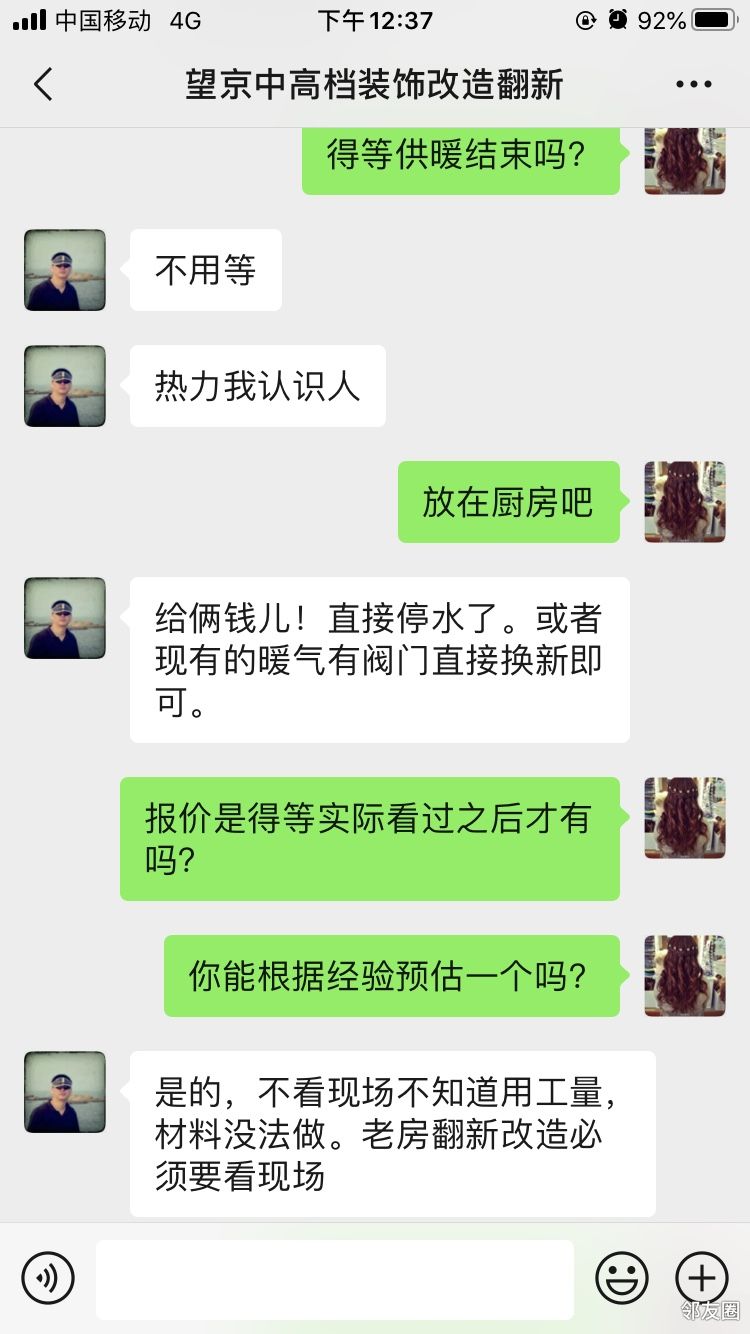Open the chat's more options menu
The height and width of the screenshot is (1334, 750).
coord(693,85)
